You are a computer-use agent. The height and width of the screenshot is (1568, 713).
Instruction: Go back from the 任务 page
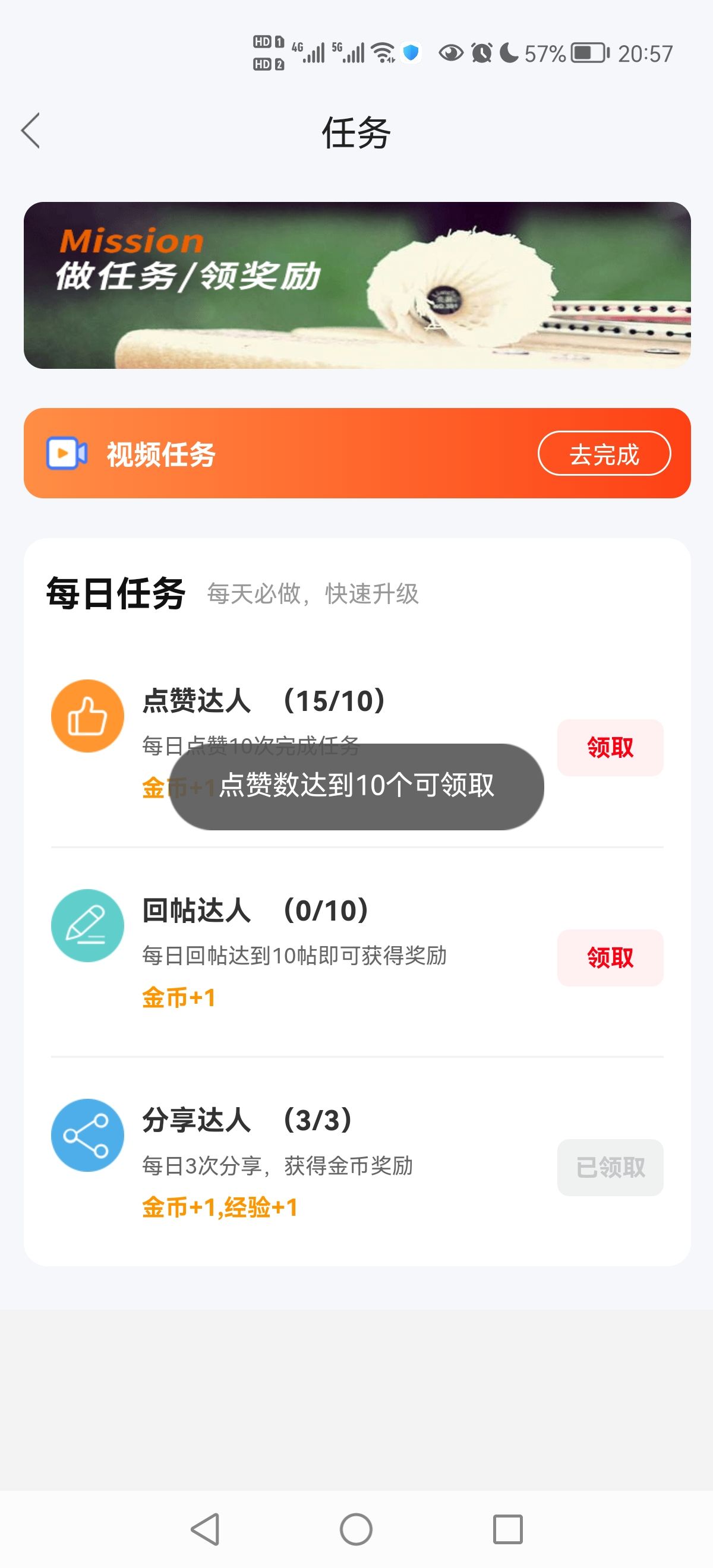click(x=30, y=130)
